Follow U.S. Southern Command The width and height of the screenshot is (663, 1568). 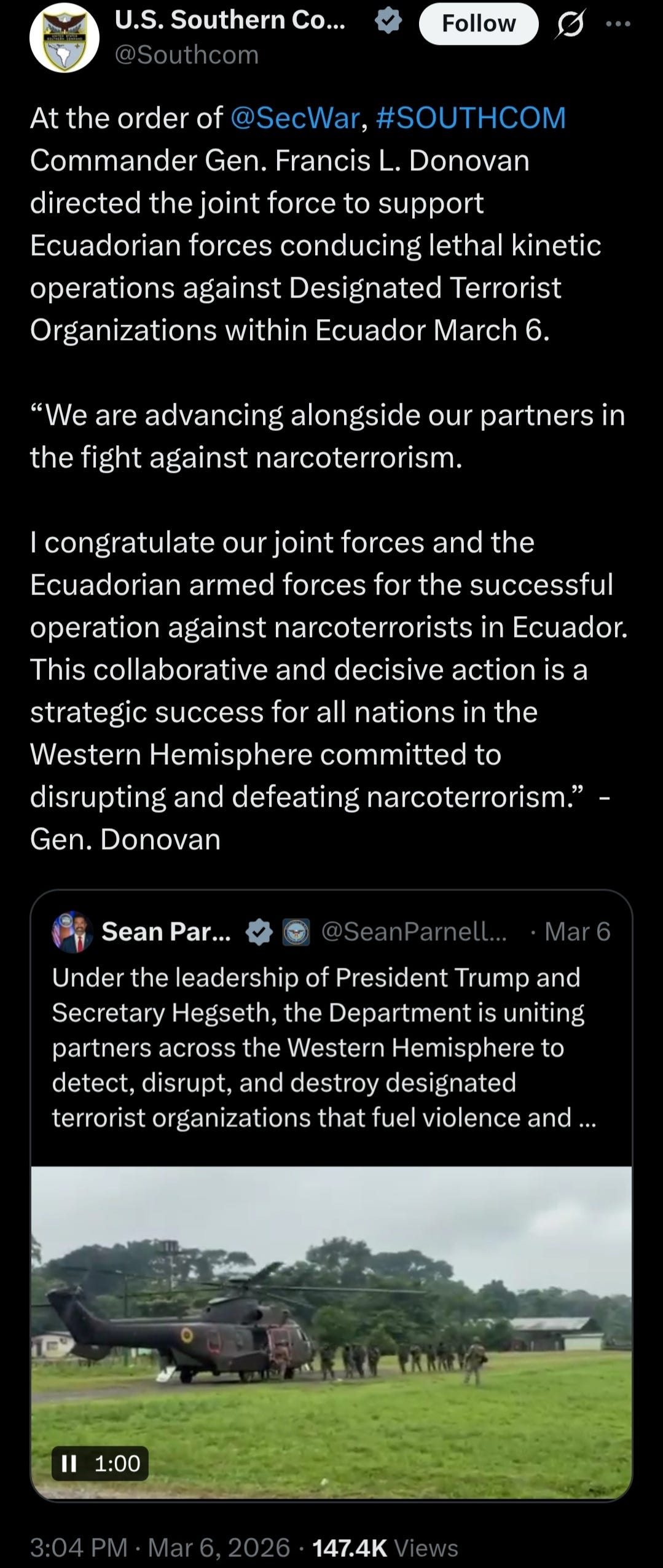coord(478,24)
